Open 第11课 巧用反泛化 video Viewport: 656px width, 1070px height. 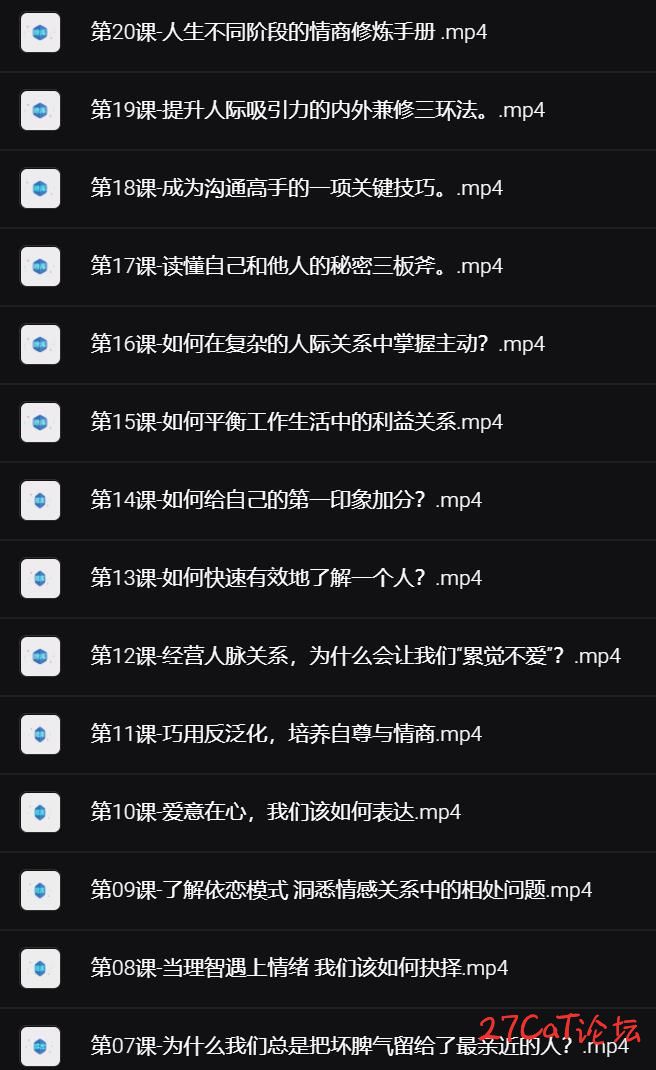286,733
